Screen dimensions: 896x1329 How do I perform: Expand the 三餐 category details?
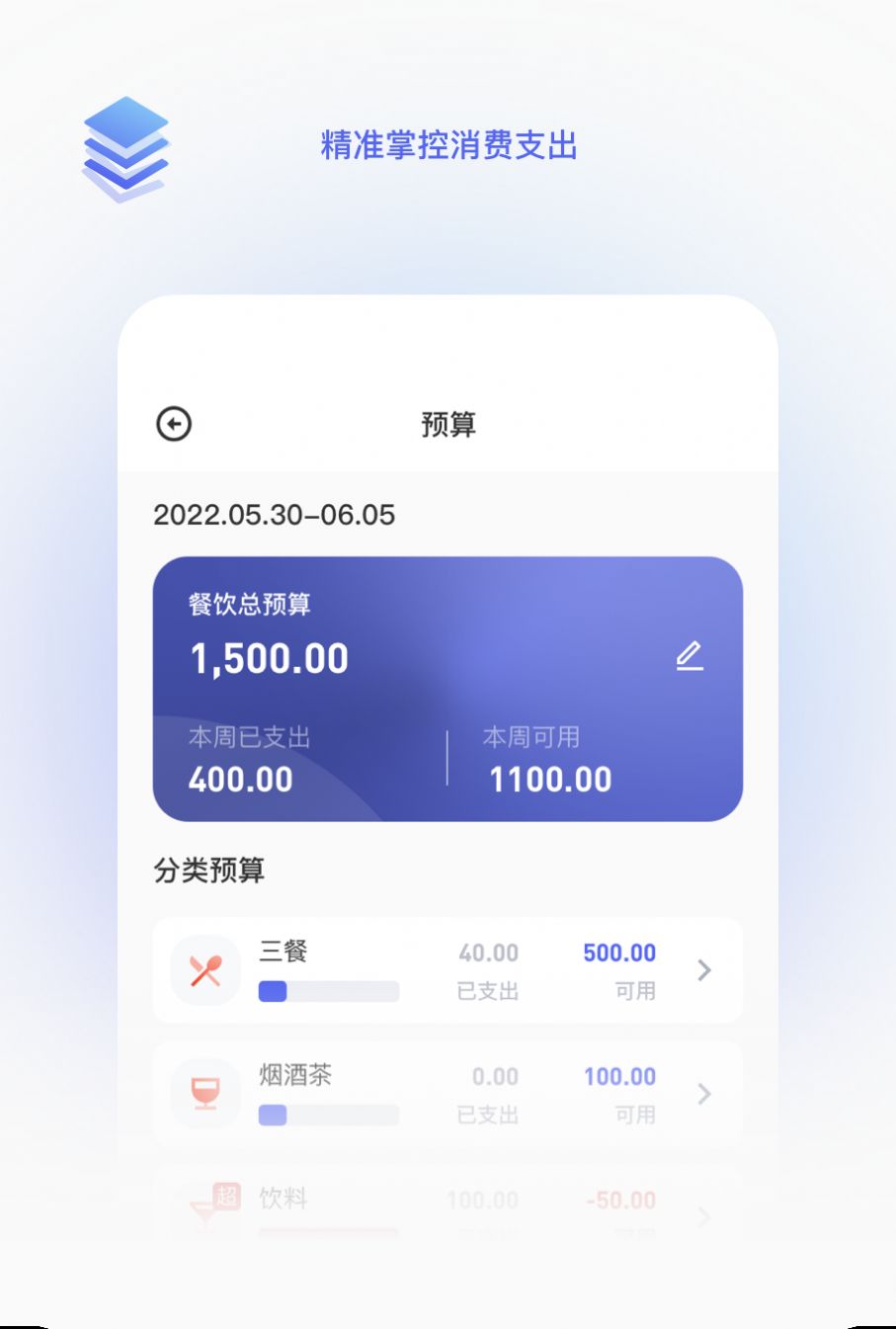point(704,970)
